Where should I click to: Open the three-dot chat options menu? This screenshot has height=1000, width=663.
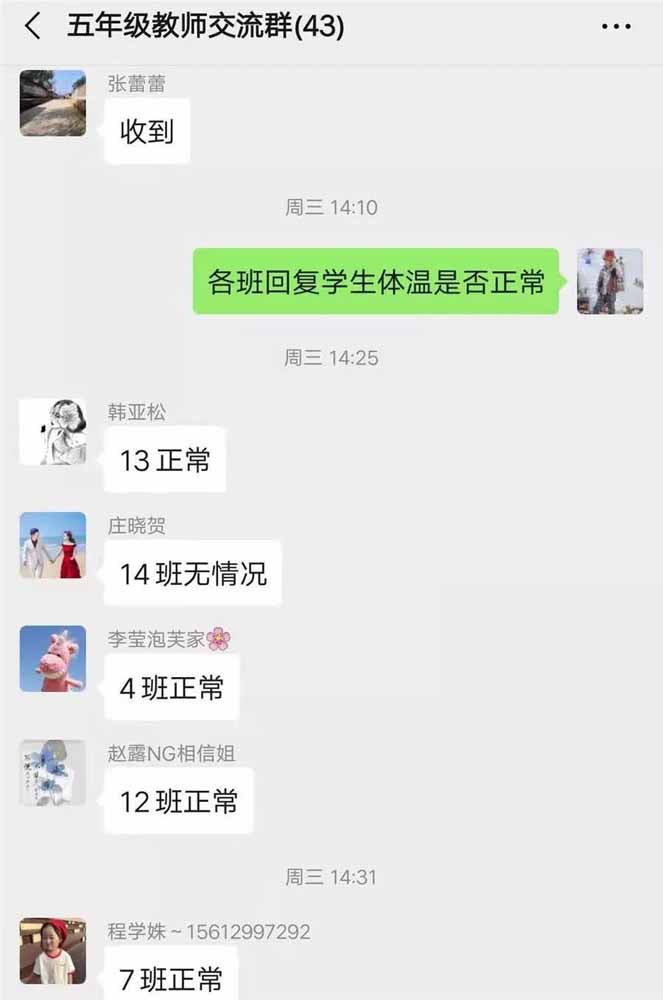point(616,27)
